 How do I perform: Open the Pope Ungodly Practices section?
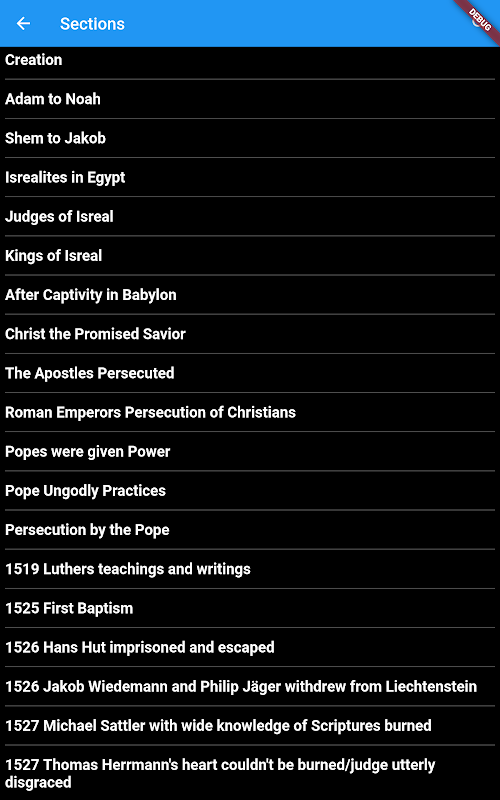click(x=250, y=491)
